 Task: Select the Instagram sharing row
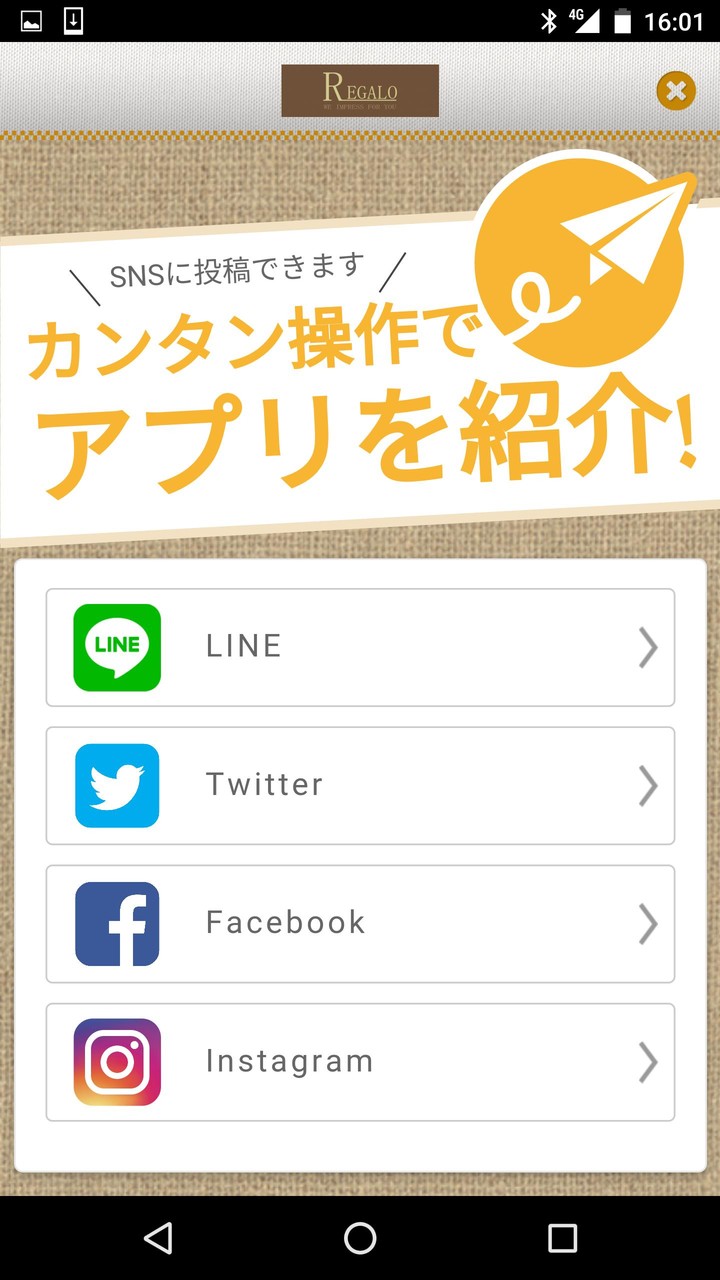pyautogui.click(x=360, y=1062)
